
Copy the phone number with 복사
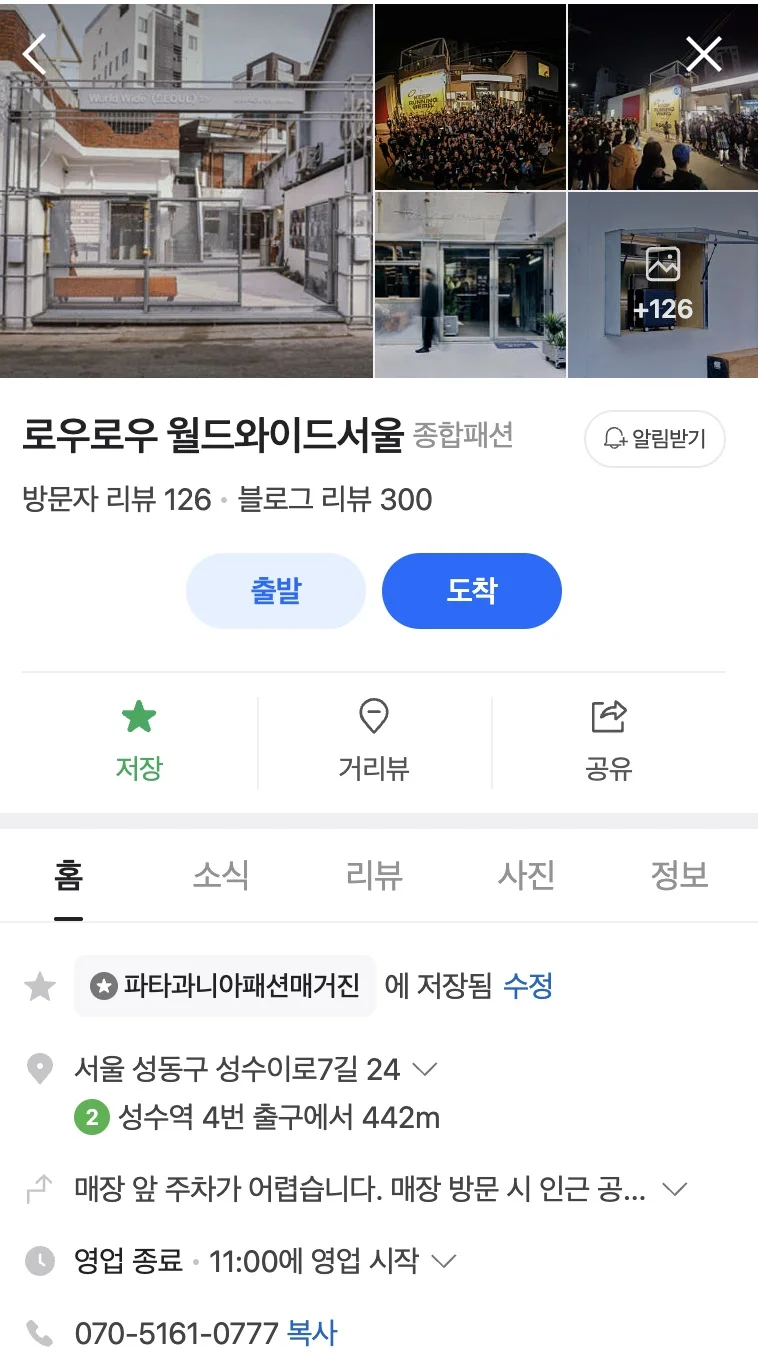(312, 1332)
